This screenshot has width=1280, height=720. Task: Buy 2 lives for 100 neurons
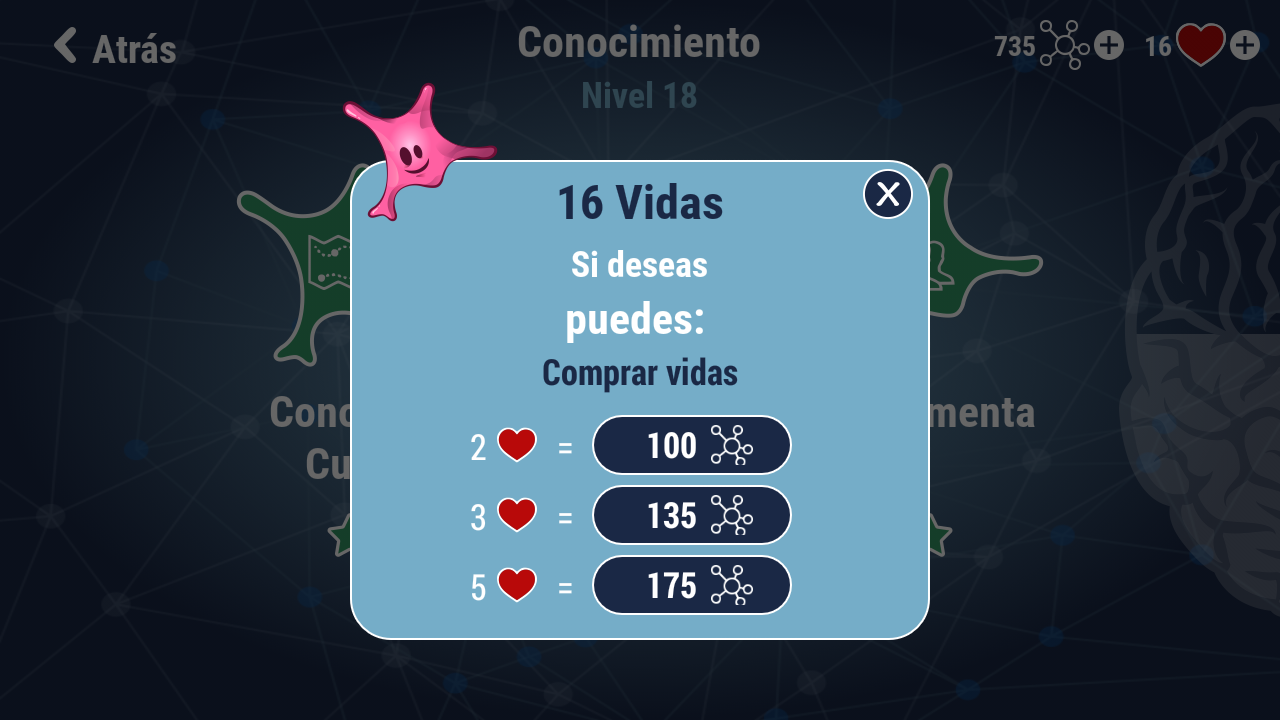pyautogui.click(x=692, y=445)
